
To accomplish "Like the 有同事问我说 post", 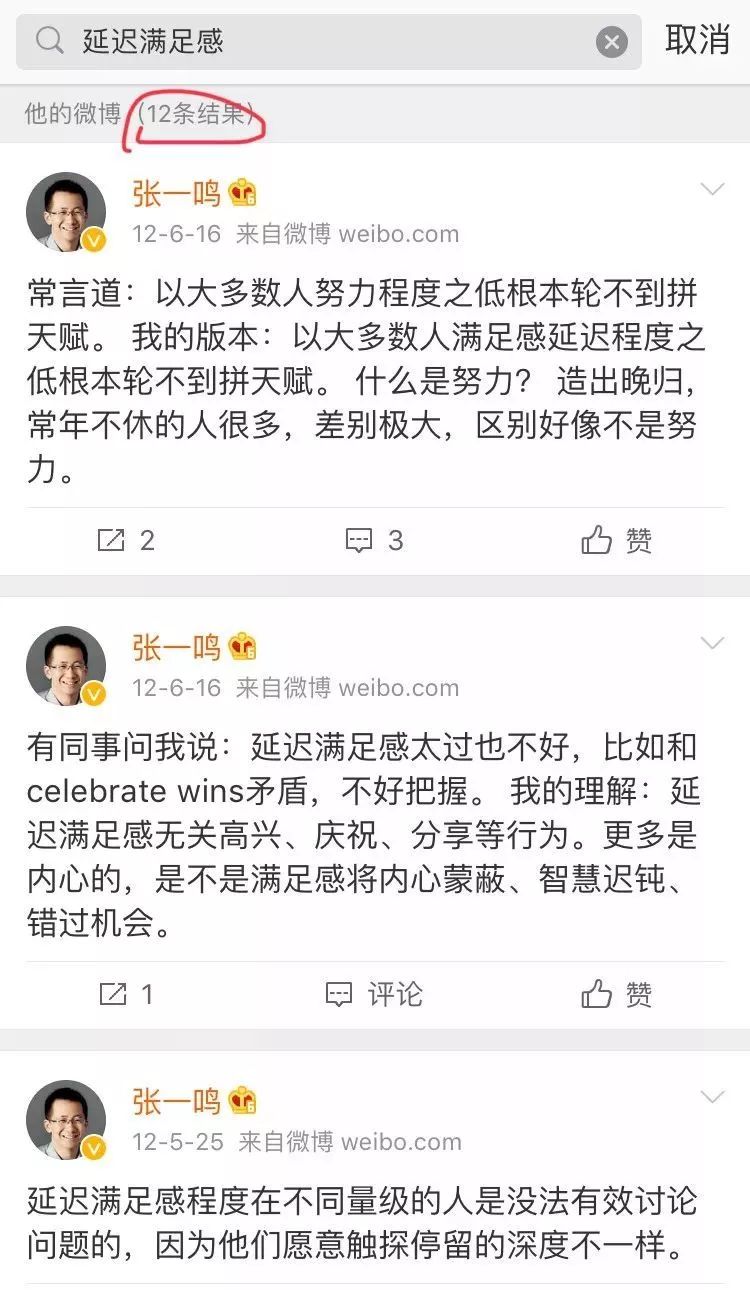I will (616, 994).
